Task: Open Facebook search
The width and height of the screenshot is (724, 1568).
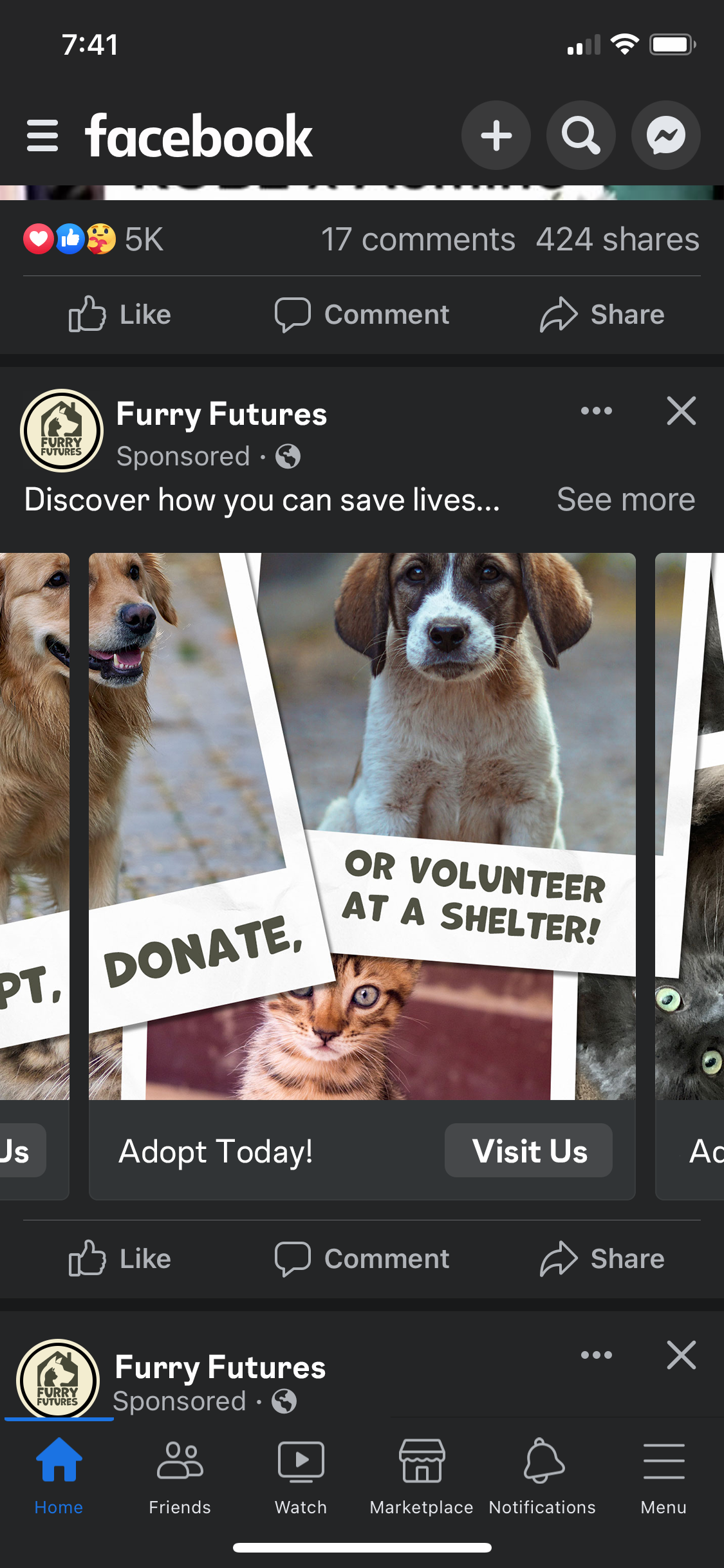Action: [581, 136]
